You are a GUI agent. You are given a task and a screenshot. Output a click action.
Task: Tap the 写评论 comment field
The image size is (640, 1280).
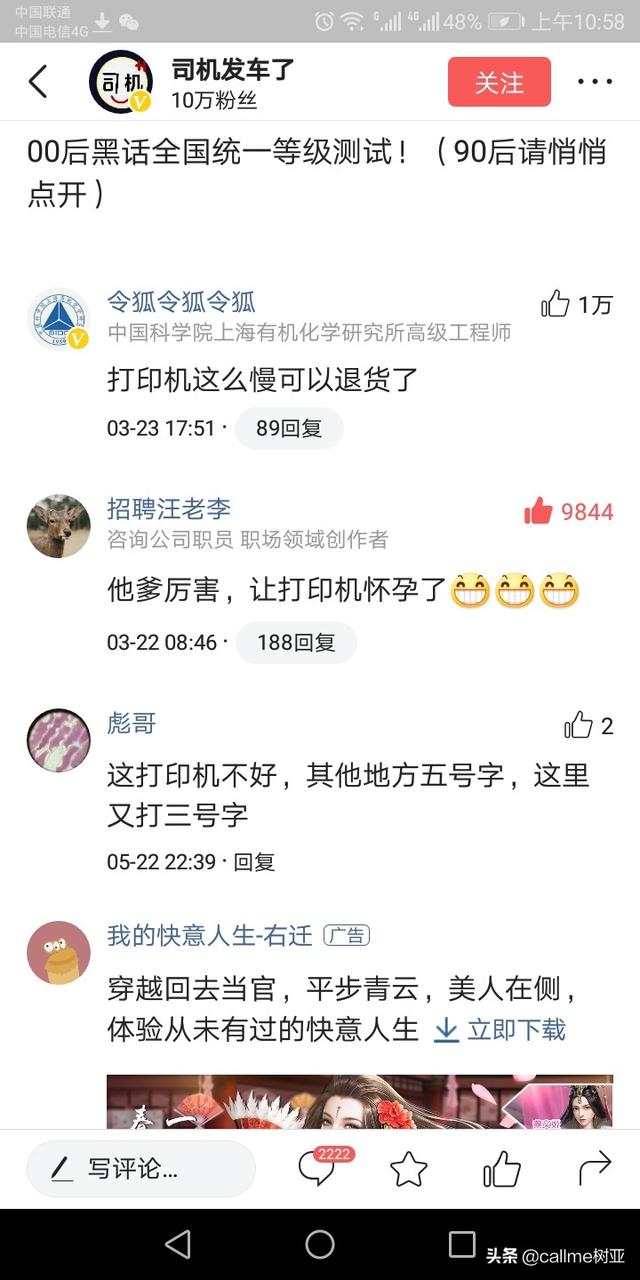pos(141,1168)
